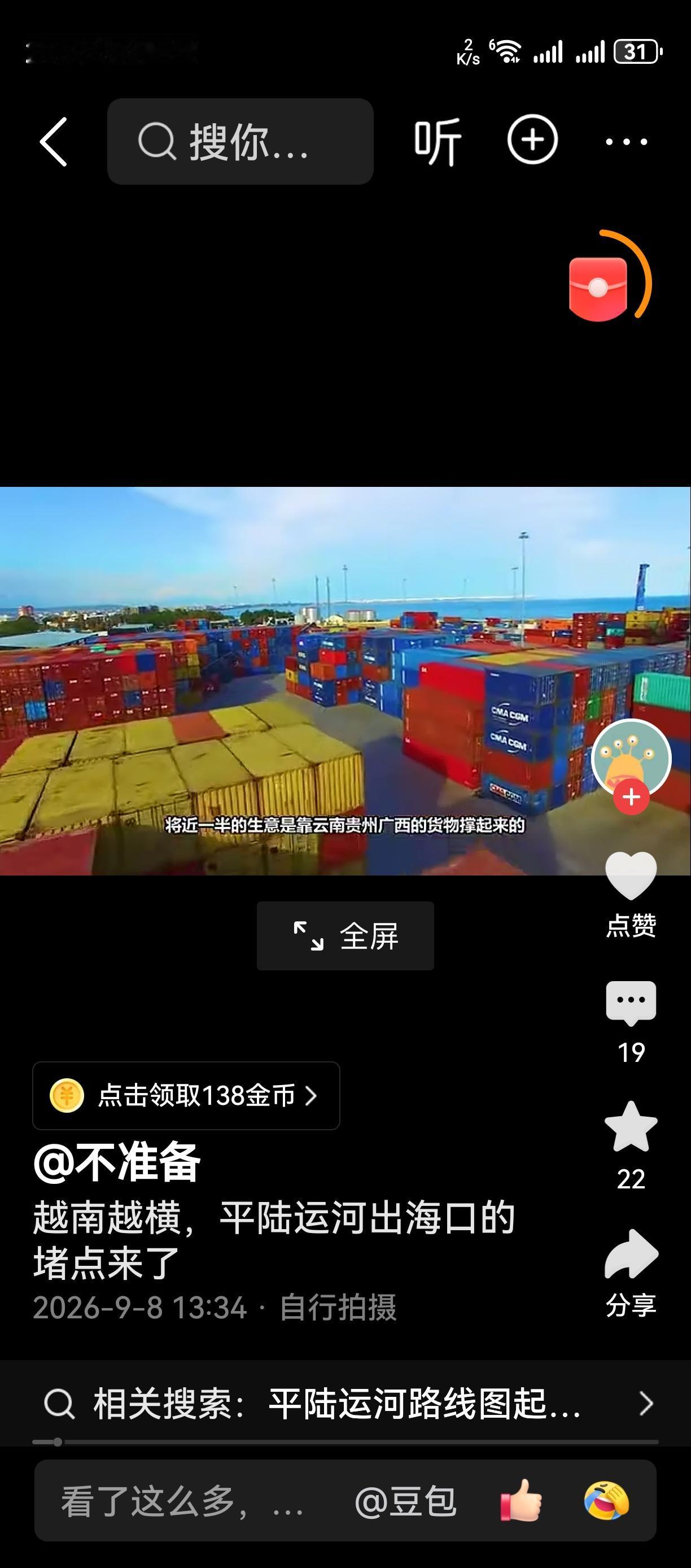The width and height of the screenshot is (691, 1568).
Task: Tap the plus circle icon in the top bar
Action: pyautogui.click(x=533, y=140)
